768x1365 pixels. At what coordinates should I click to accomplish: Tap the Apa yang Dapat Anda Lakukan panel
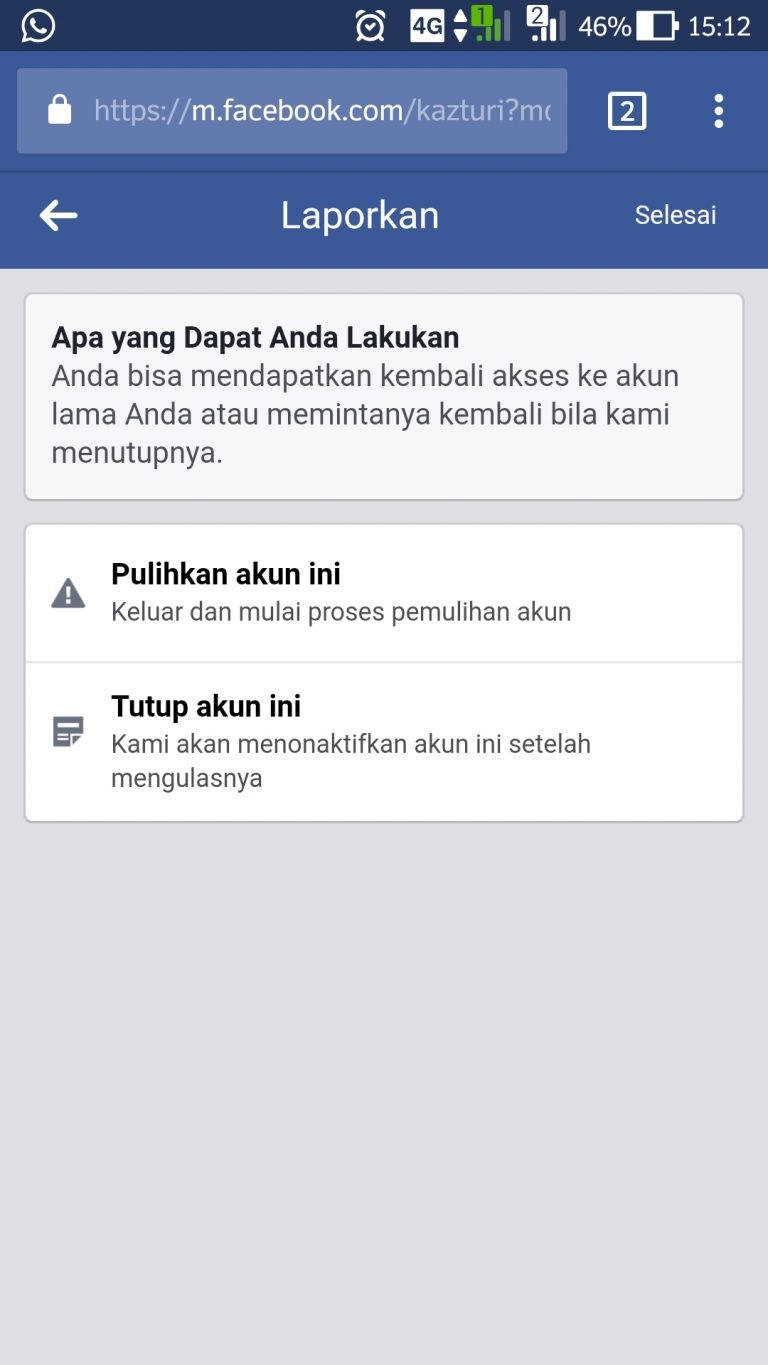pyautogui.click(x=384, y=396)
